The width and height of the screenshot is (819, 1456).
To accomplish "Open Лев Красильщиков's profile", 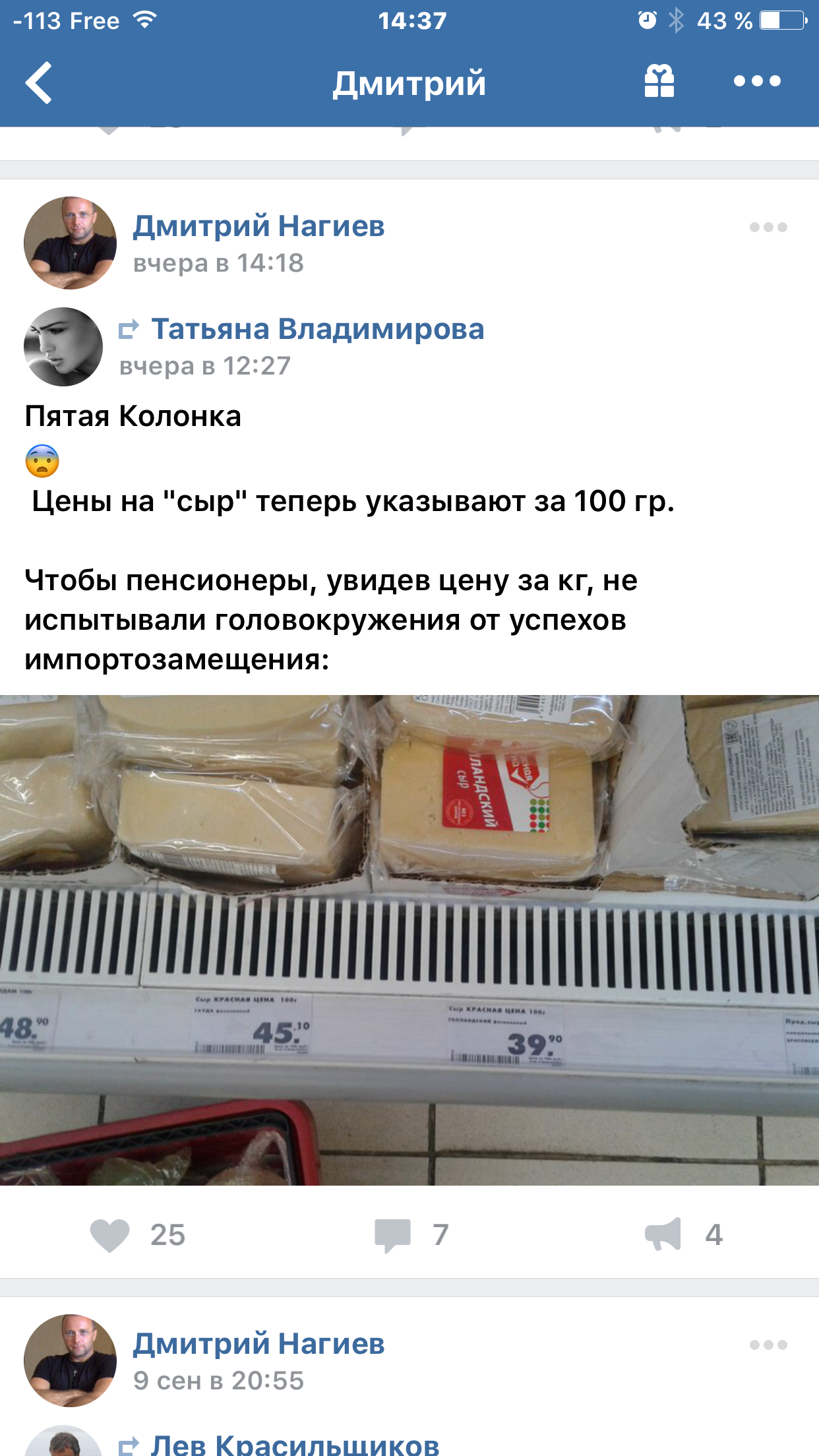I will pos(295,1444).
